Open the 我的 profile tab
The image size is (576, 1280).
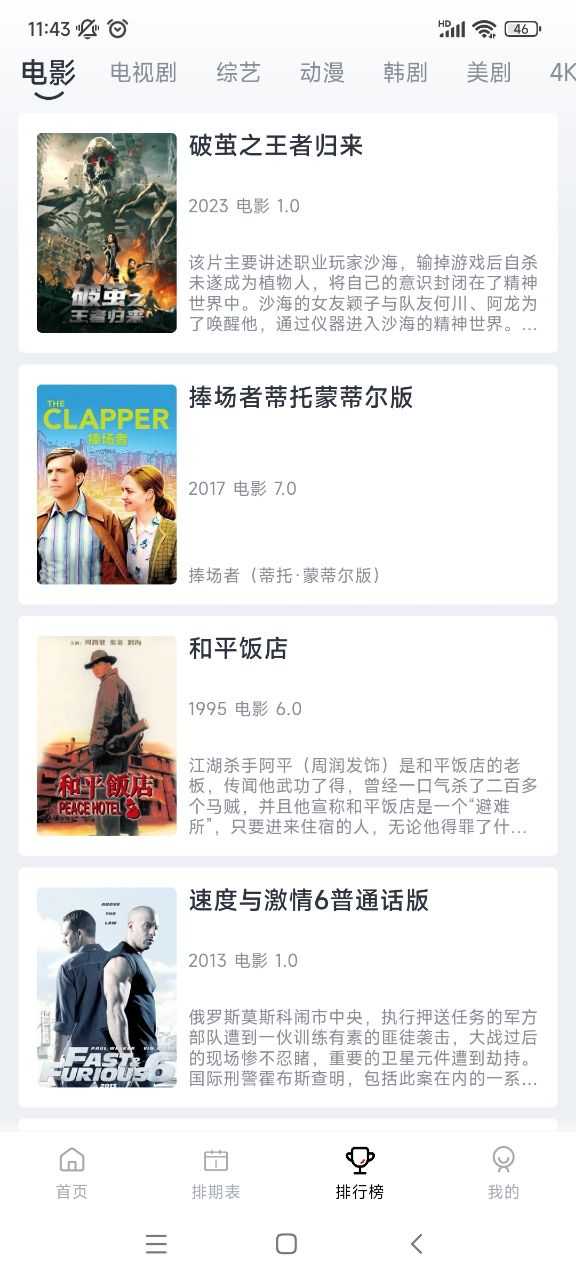(x=504, y=1173)
